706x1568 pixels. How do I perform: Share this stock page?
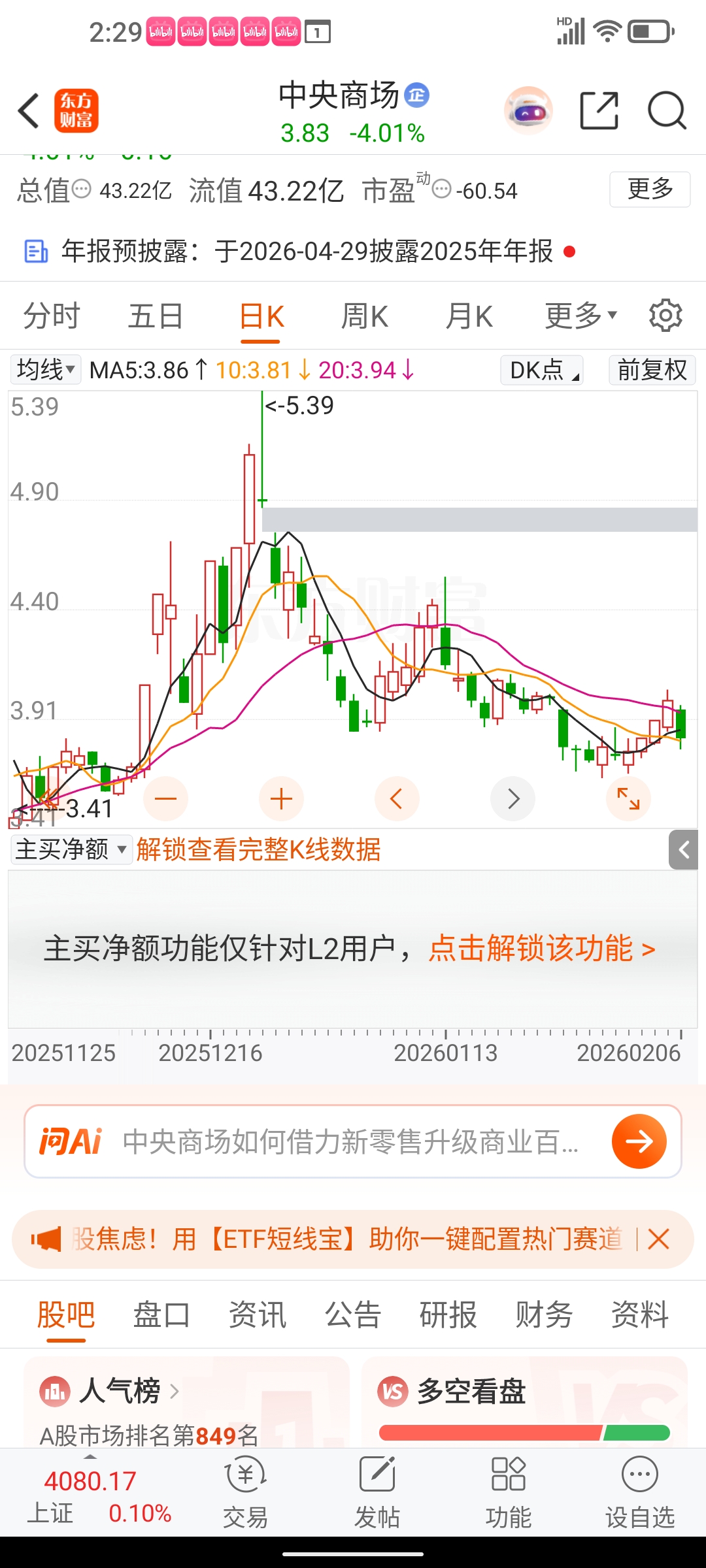(x=599, y=110)
